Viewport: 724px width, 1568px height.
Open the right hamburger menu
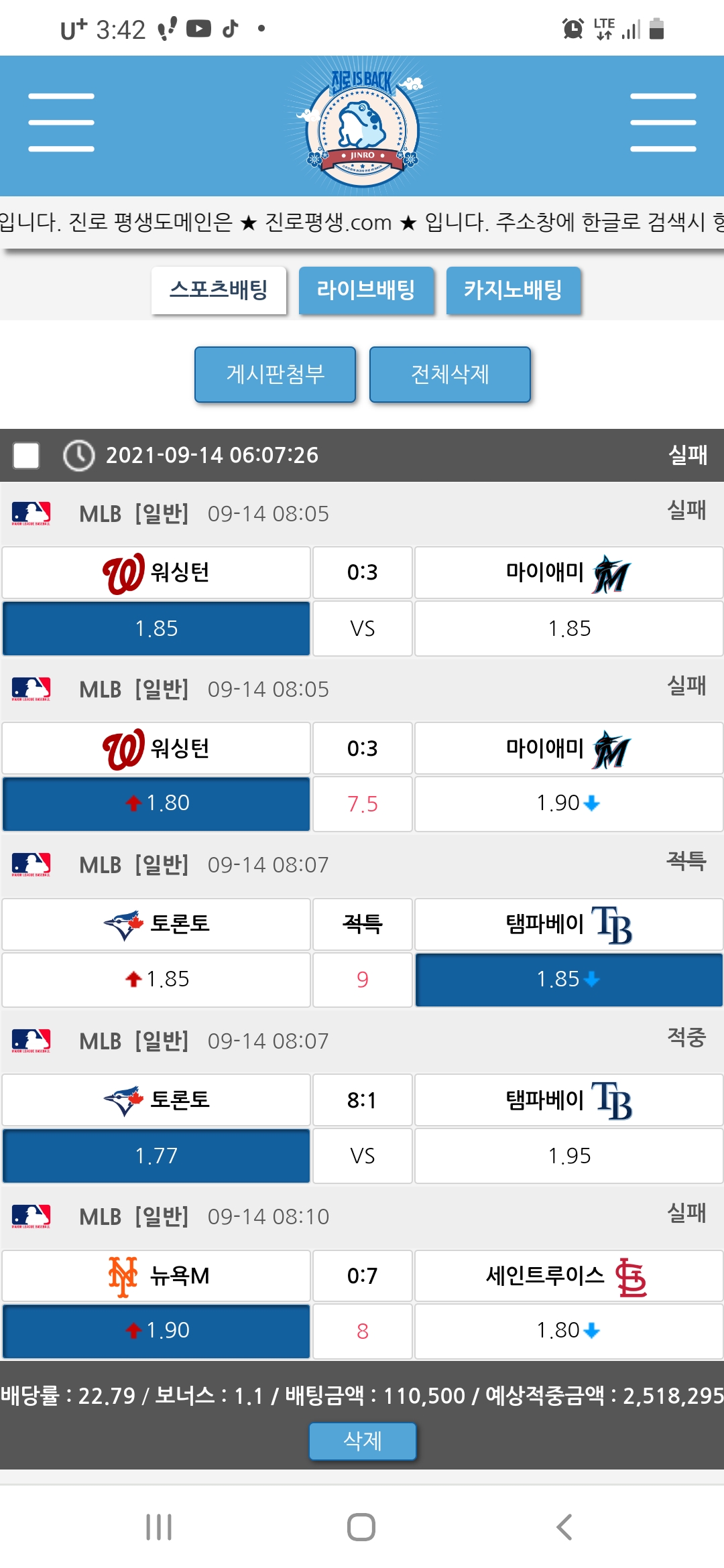pyautogui.click(x=662, y=123)
